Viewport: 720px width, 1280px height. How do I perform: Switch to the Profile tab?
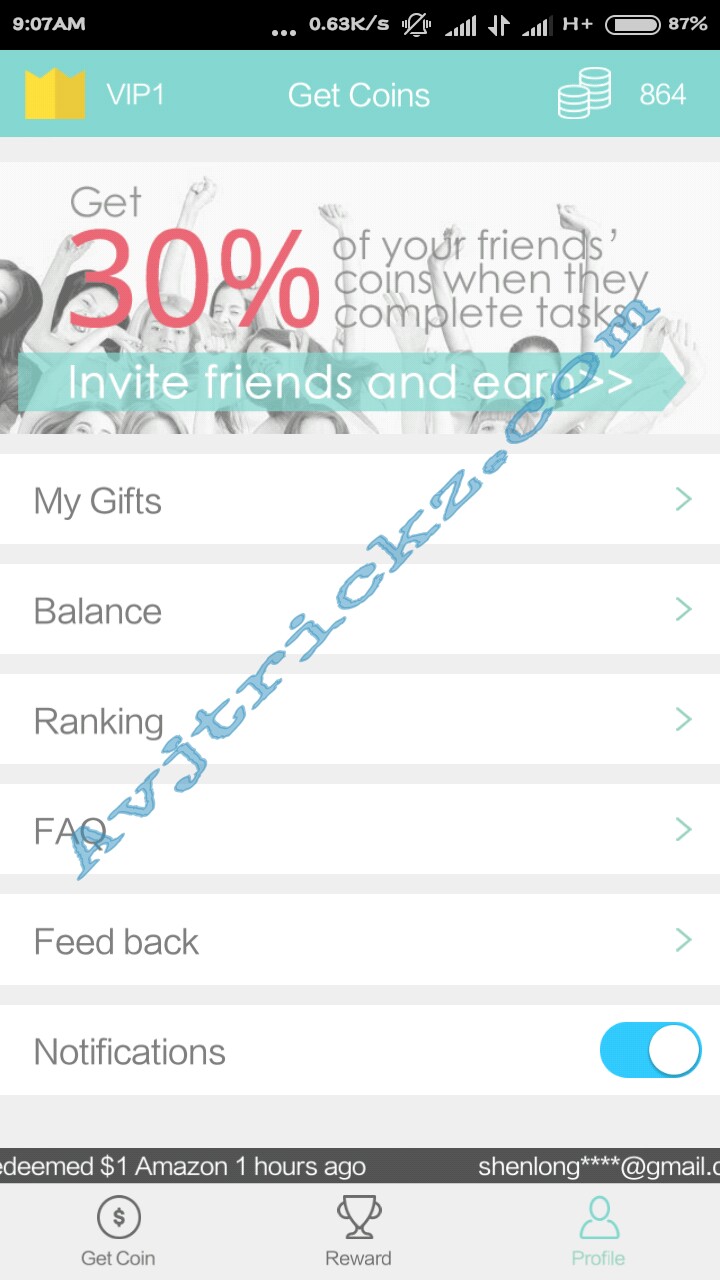click(598, 1230)
